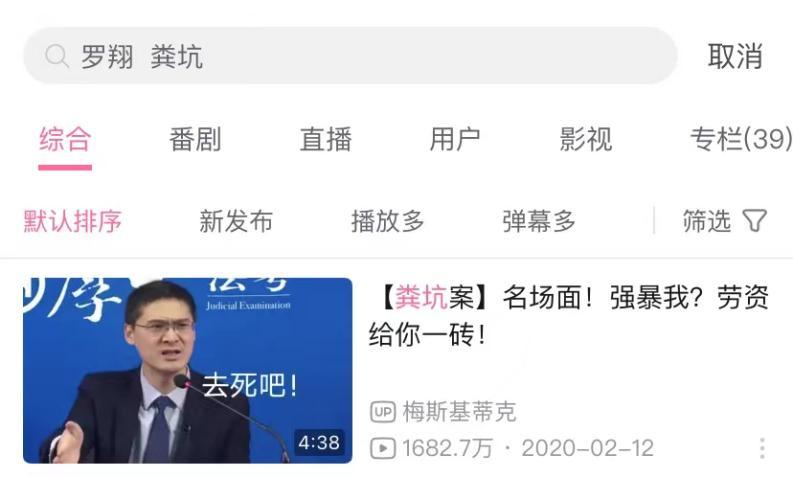The width and height of the screenshot is (793, 477).
Task: Switch to the 番剧 tab
Action: pyautogui.click(x=195, y=139)
